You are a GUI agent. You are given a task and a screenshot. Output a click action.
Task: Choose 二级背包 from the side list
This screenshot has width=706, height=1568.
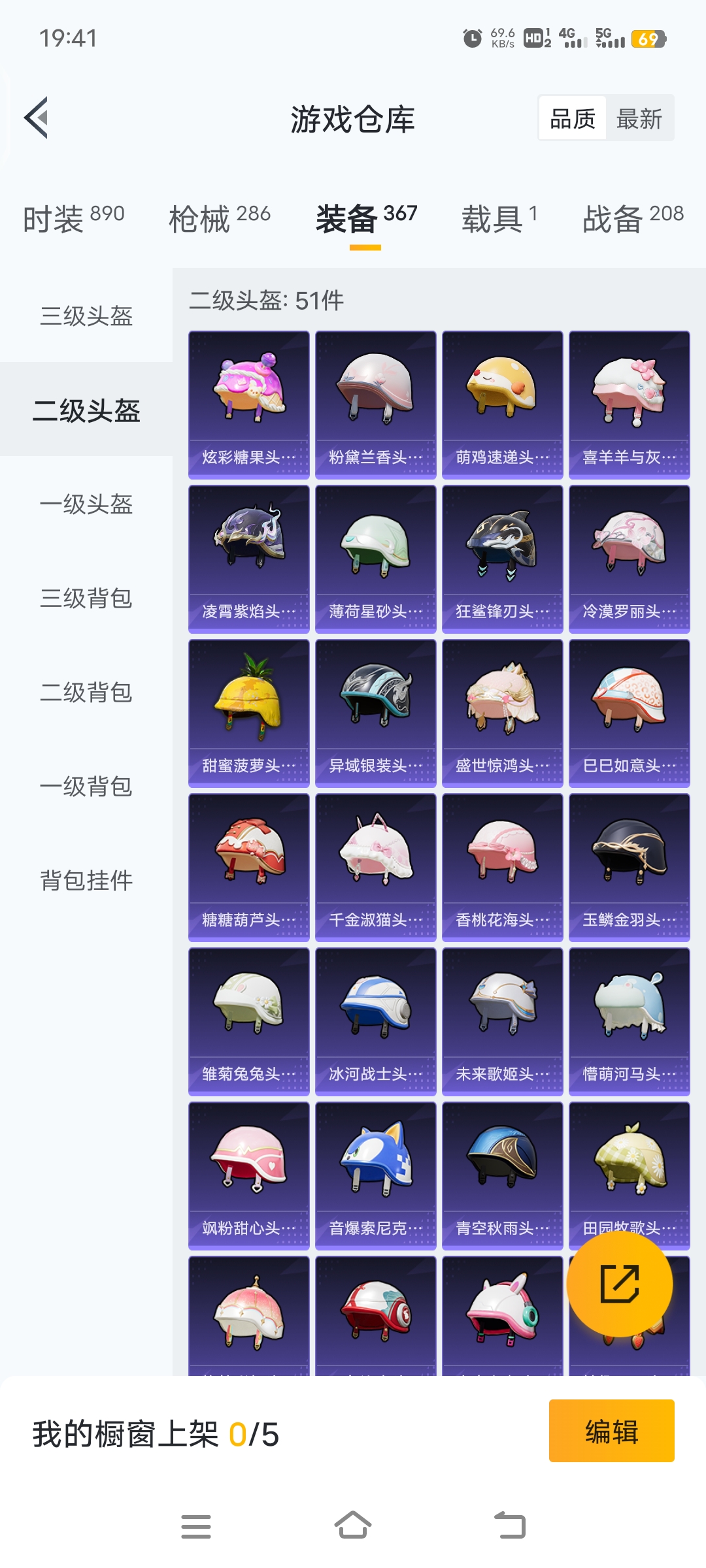86,693
